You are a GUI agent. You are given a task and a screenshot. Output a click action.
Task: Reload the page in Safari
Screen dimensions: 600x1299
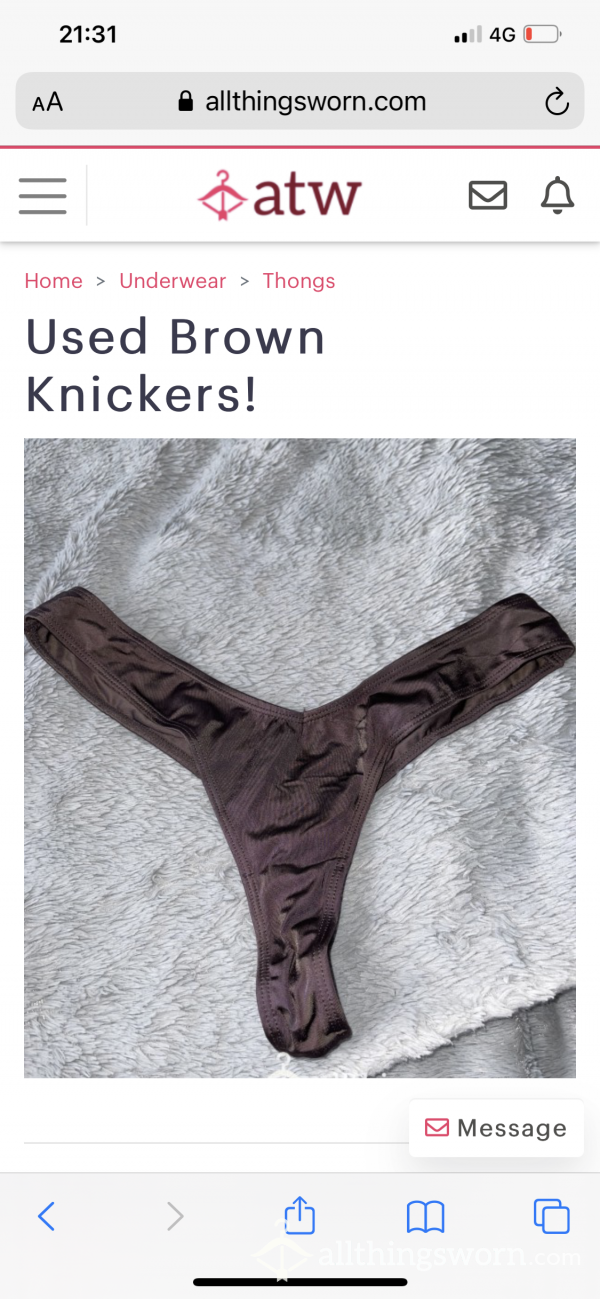pyautogui.click(x=556, y=101)
